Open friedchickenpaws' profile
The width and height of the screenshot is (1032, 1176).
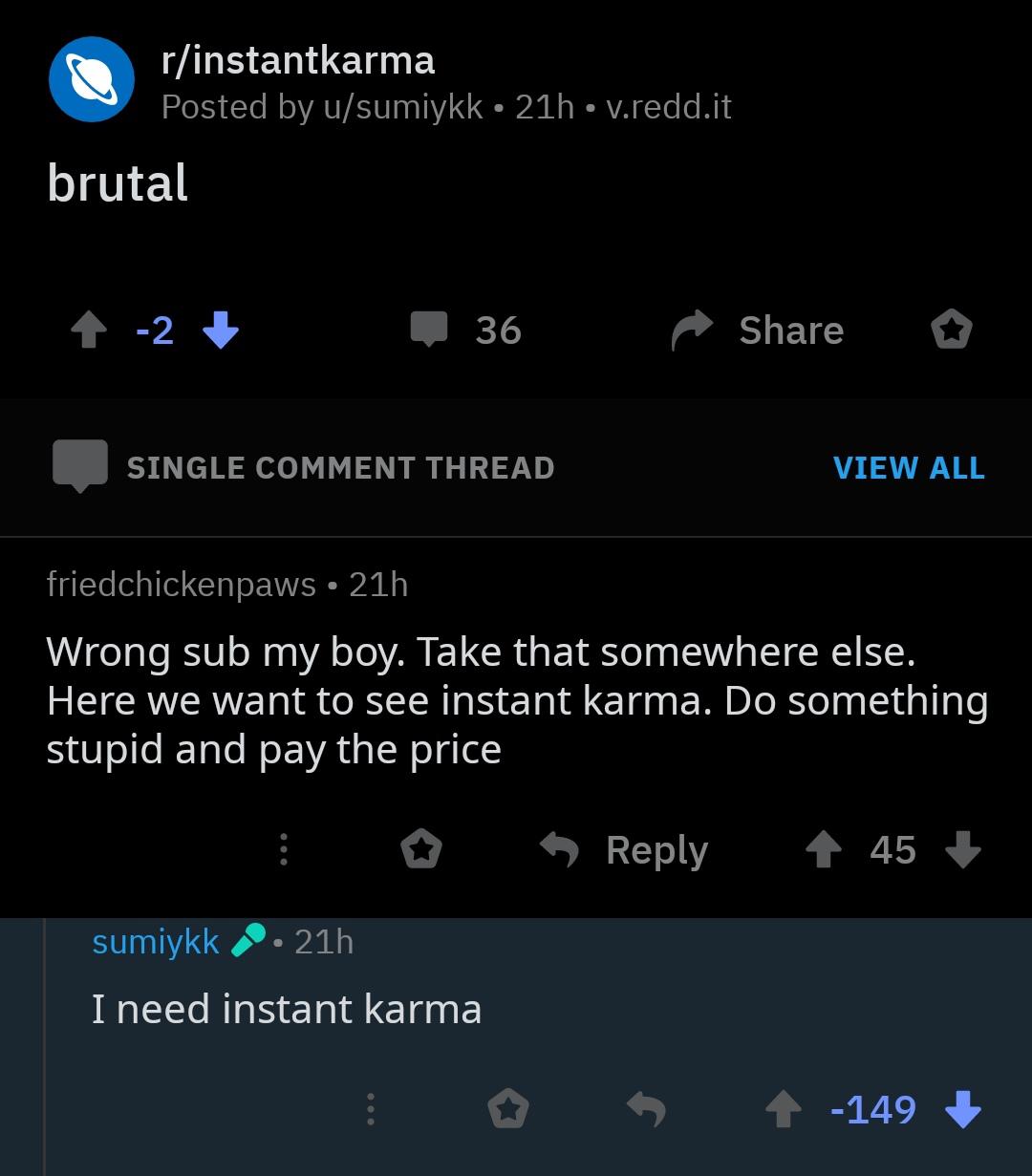[x=181, y=584]
